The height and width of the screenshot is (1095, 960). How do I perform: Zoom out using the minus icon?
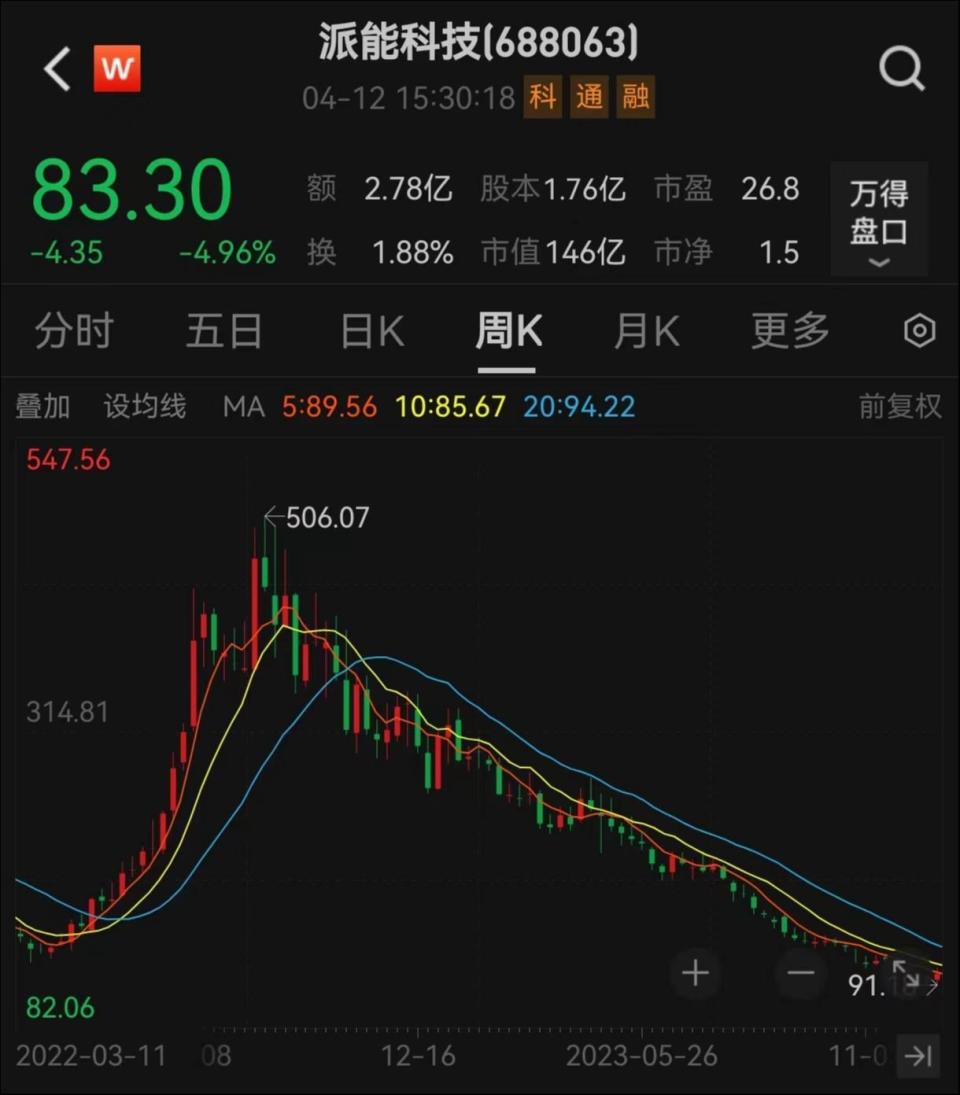800,973
